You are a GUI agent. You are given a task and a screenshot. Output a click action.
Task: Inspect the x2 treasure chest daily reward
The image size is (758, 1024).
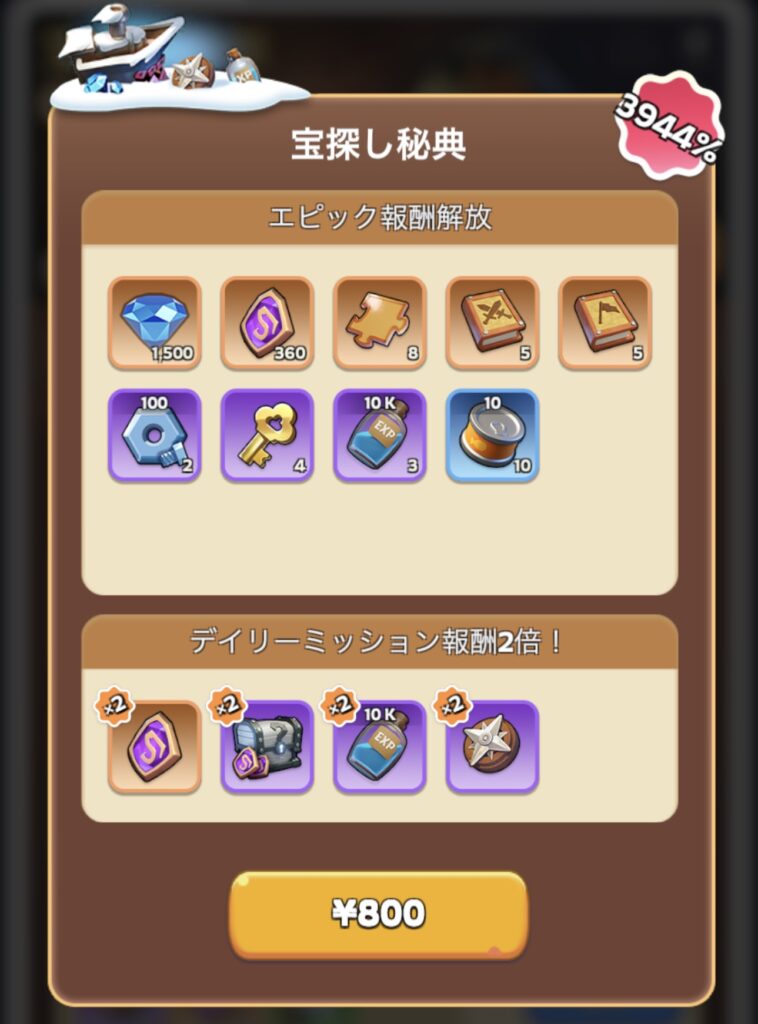point(267,747)
